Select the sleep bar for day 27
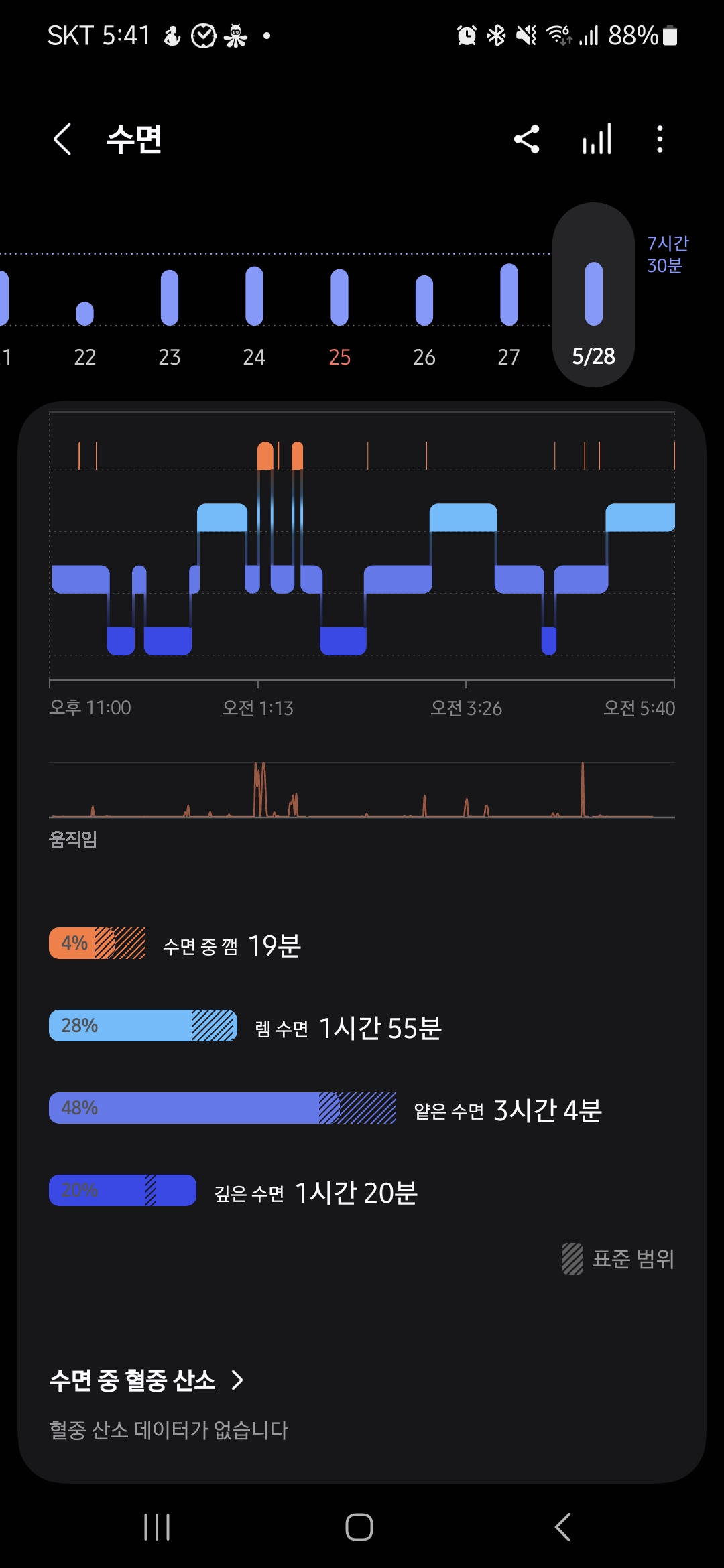The height and width of the screenshot is (1568, 724). click(x=509, y=294)
